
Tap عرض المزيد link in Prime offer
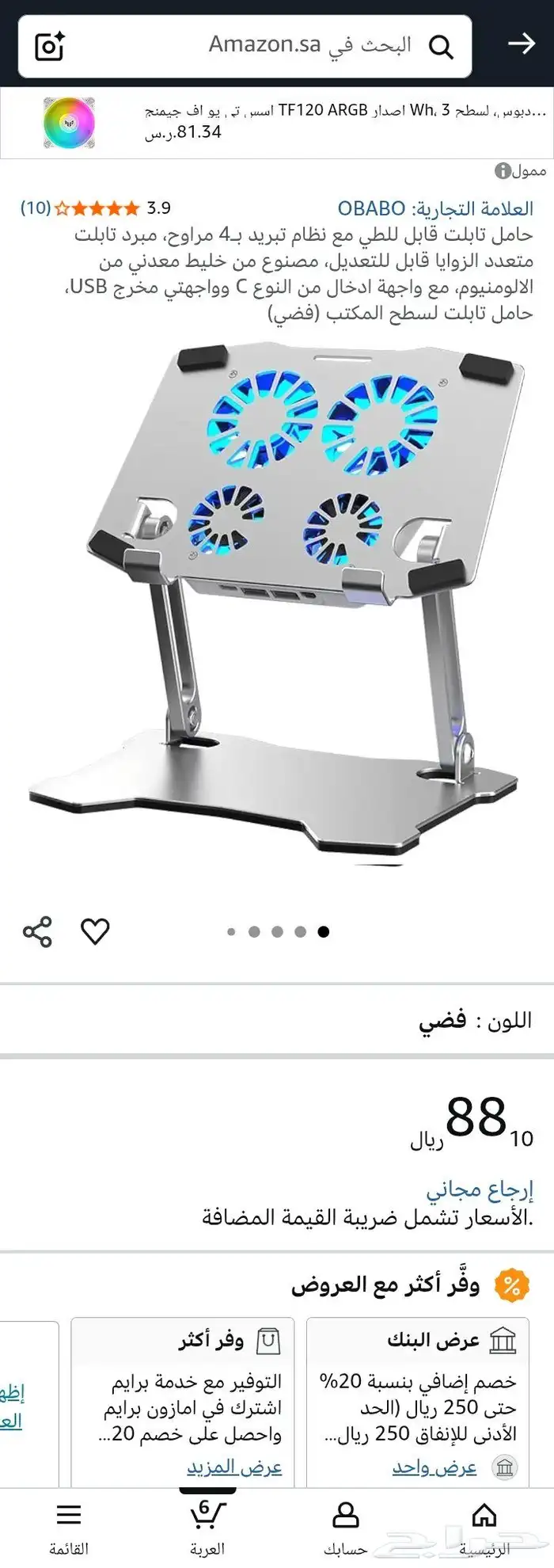[234, 1467]
